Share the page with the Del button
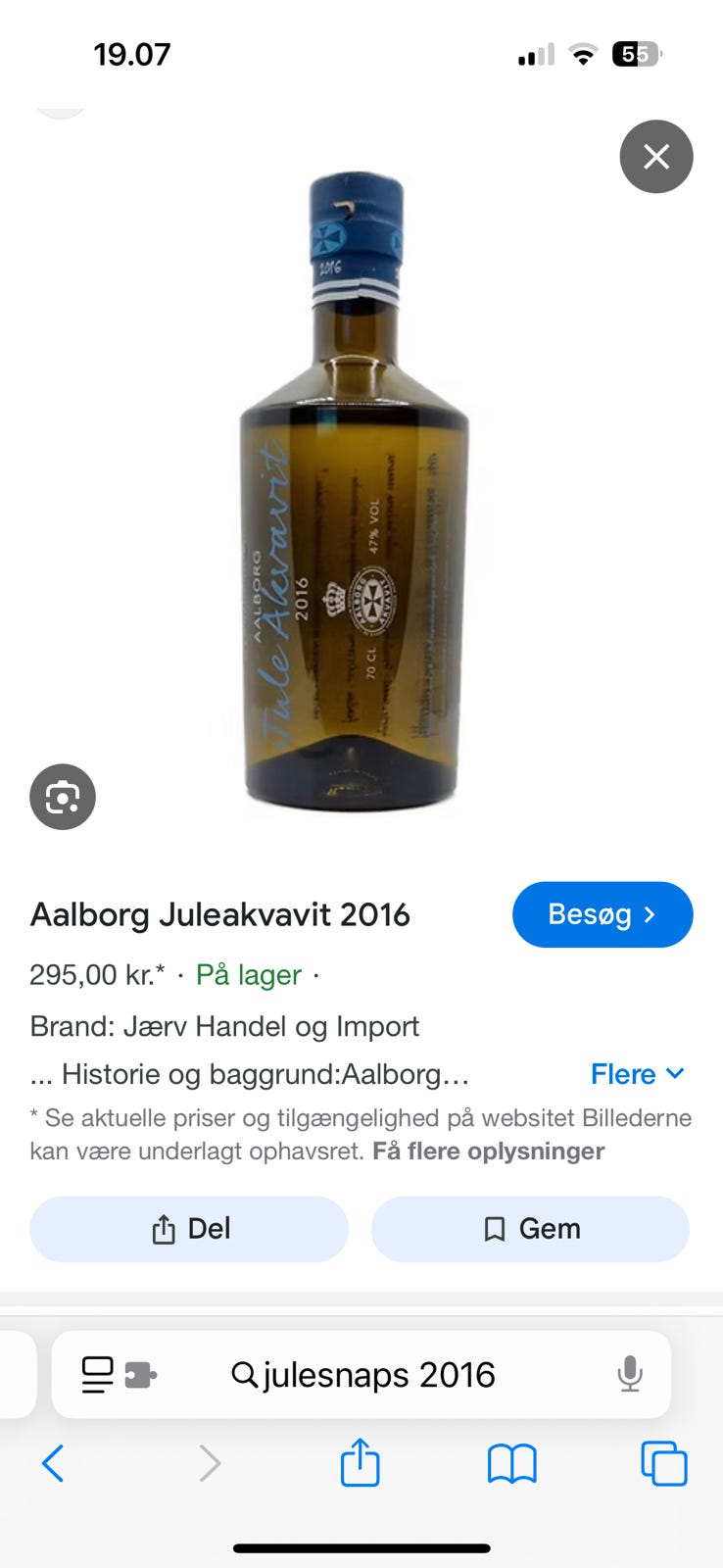Viewport: 723px width, 1568px height. point(188,1229)
